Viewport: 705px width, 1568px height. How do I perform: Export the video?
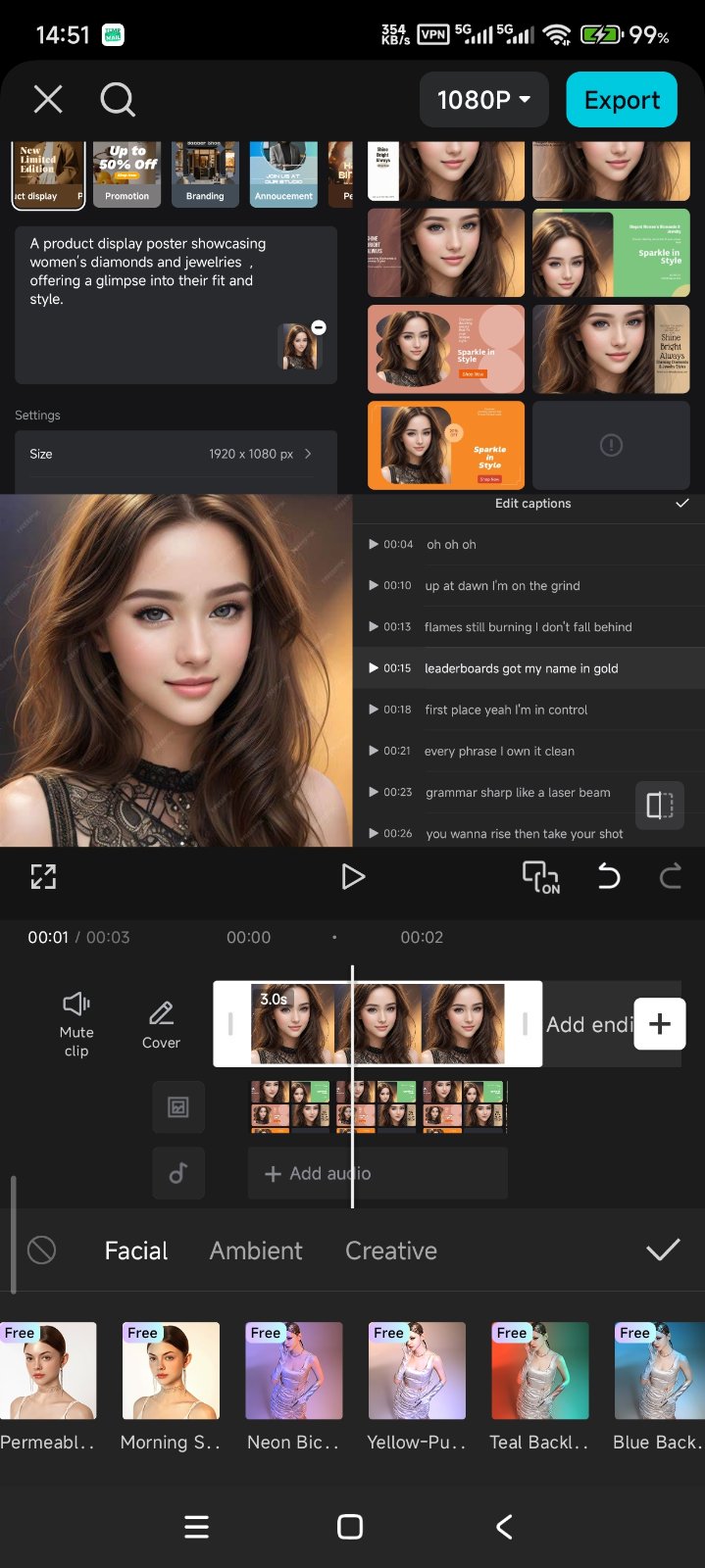point(622,100)
